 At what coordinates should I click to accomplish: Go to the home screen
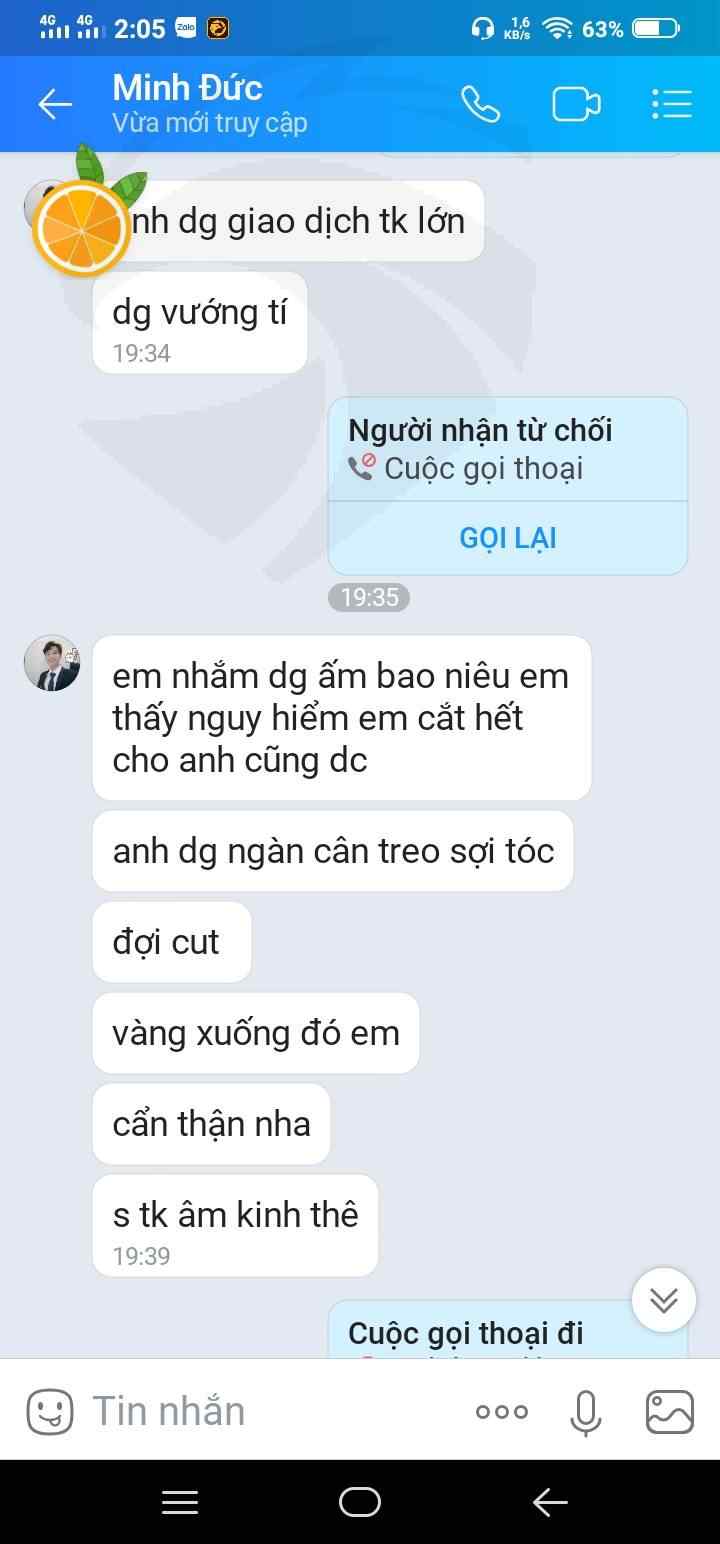point(360,1502)
